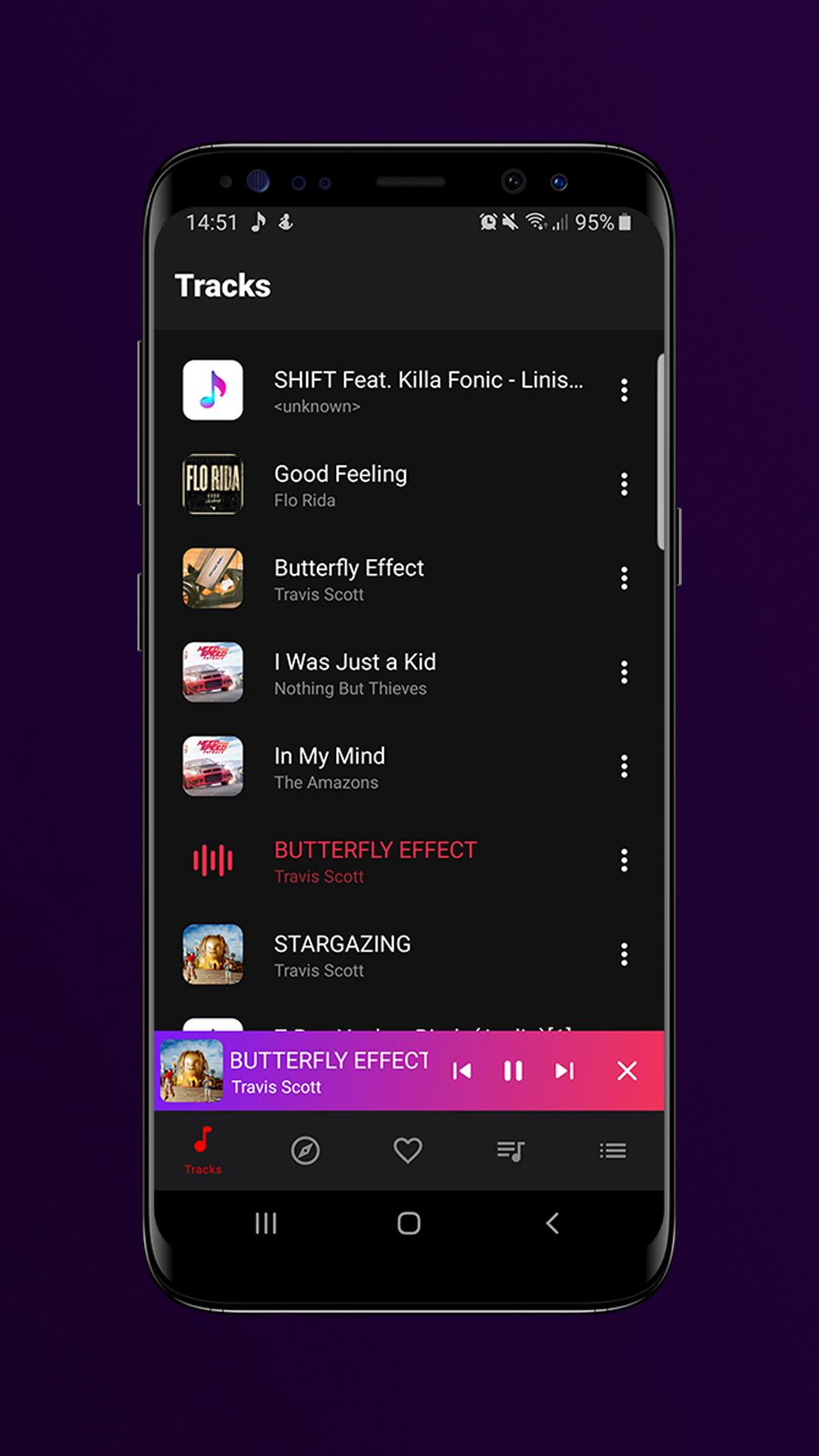The image size is (819, 1456).
Task: Open the options menu for STARGAZING
Action: pyautogui.click(x=624, y=955)
